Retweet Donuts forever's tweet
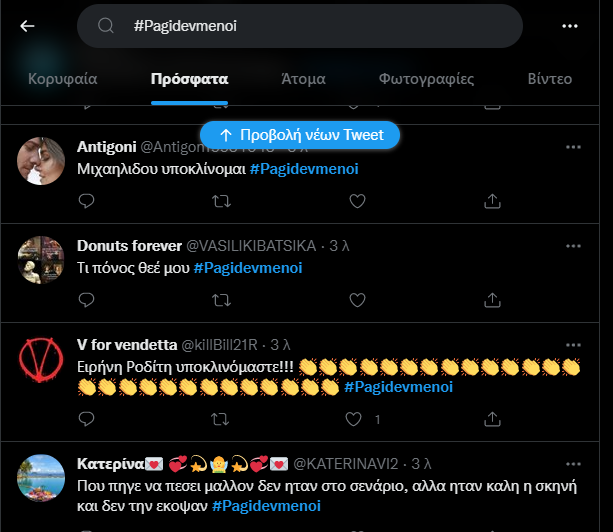Screen dimensions: 613x532 [x=221, y=299]
